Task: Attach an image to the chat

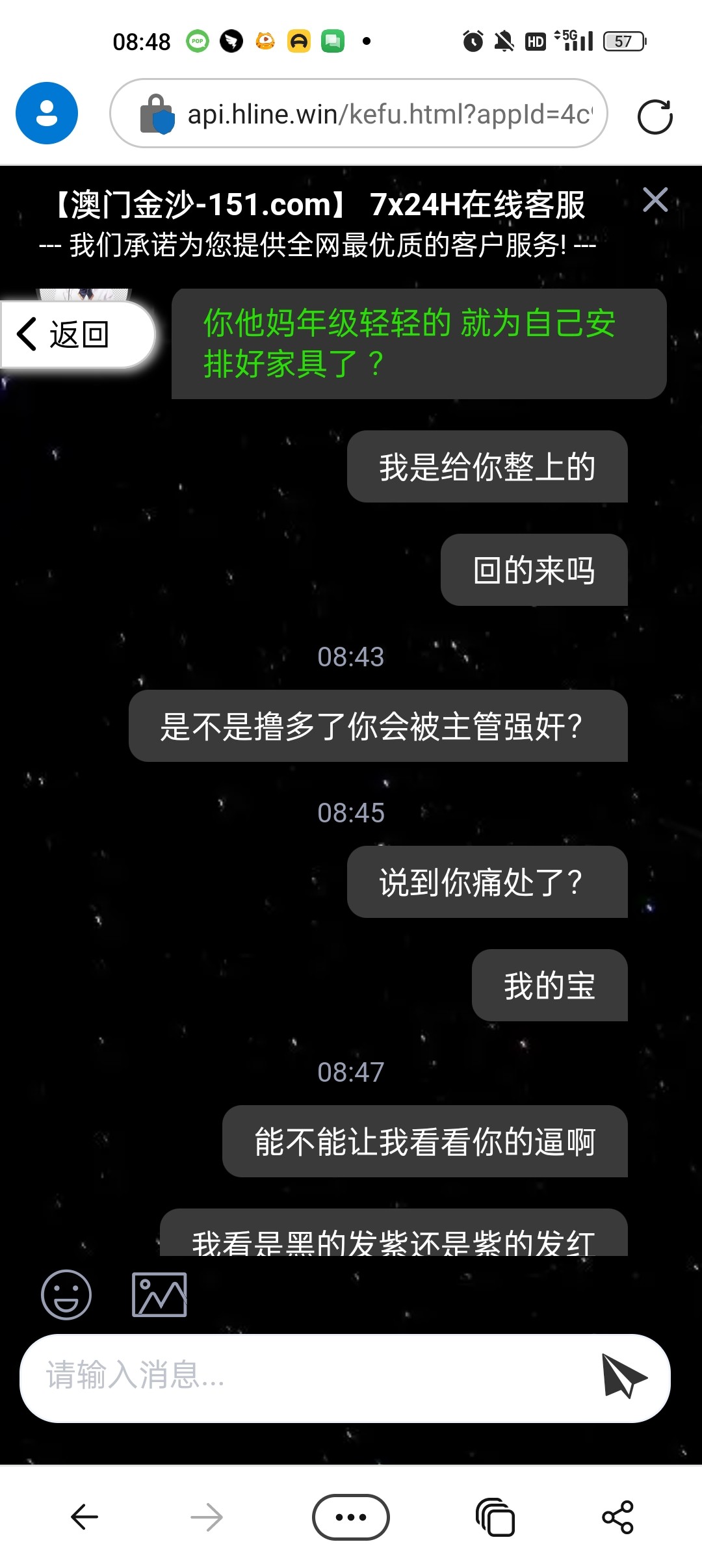Action: coord(159,1294)
